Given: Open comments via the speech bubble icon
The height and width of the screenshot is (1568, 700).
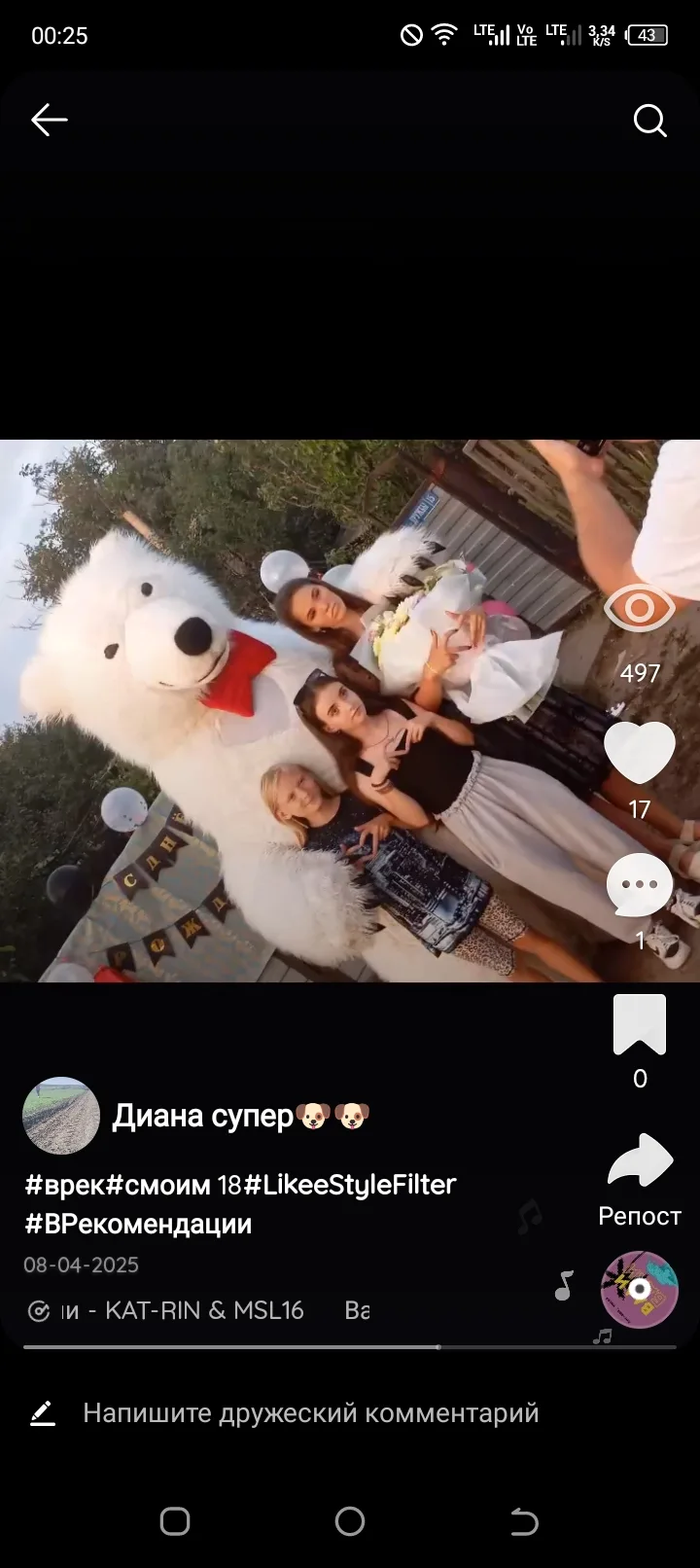Looking at the screenshot, I should coord(639,884).
